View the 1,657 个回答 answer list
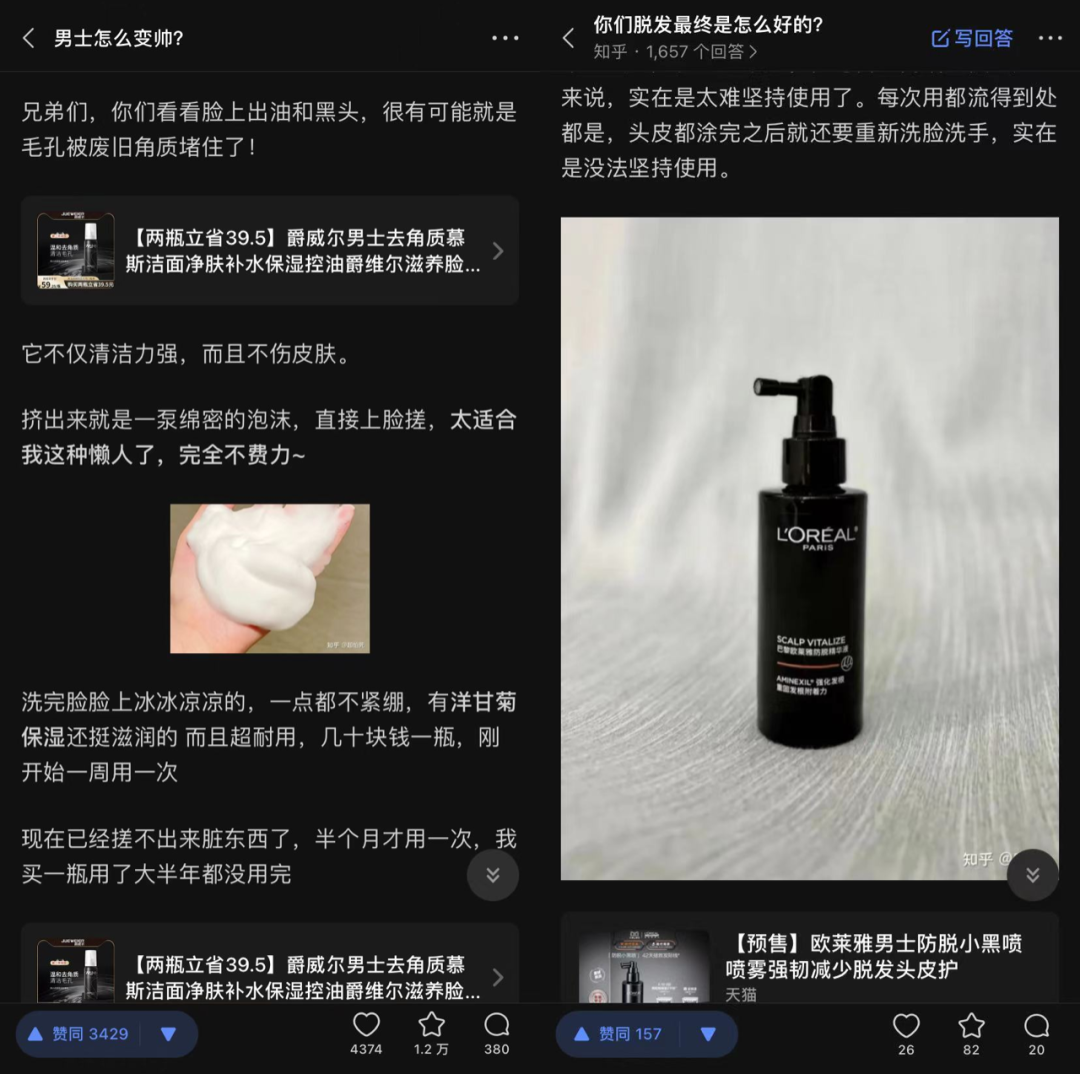 (701, 52)
